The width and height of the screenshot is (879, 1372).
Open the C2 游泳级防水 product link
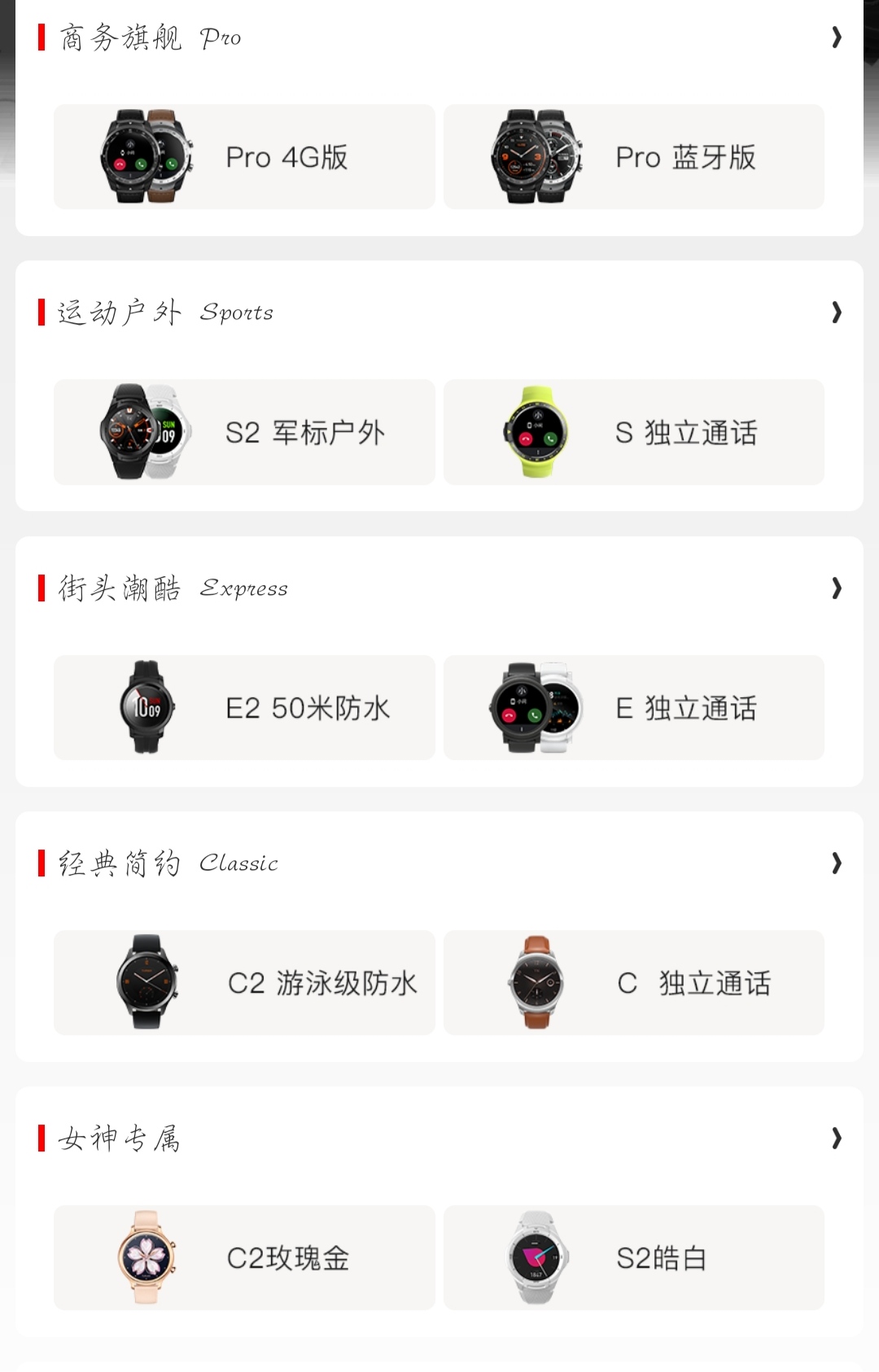[x=244, y=983]
